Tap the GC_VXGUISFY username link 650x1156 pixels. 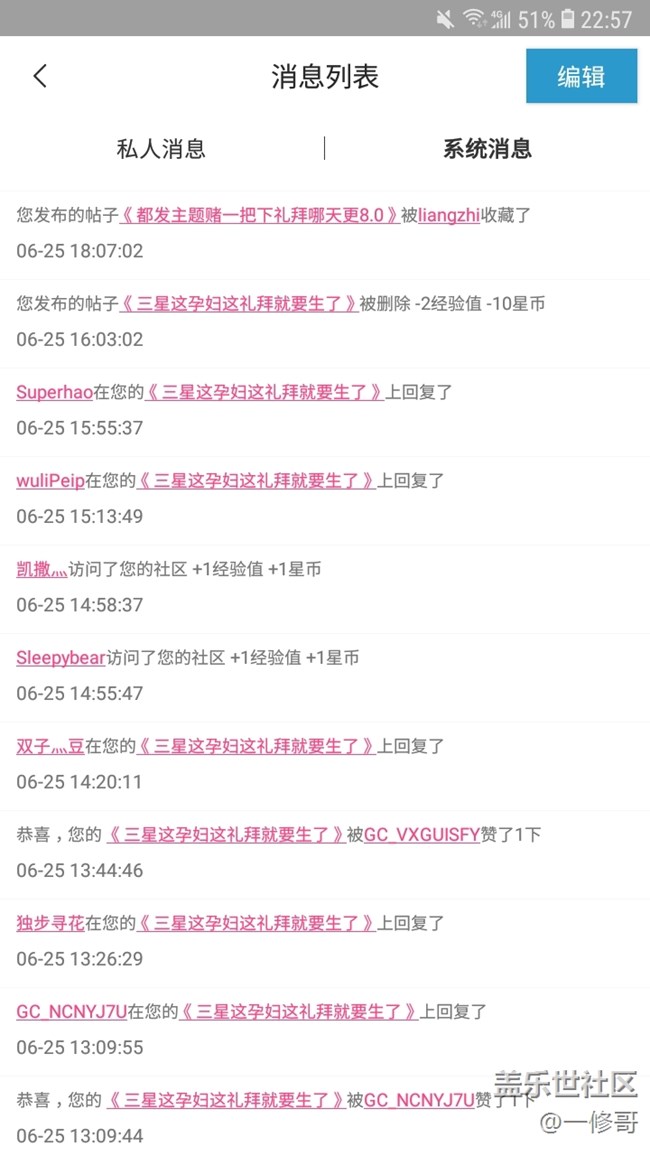coord(422,835)
